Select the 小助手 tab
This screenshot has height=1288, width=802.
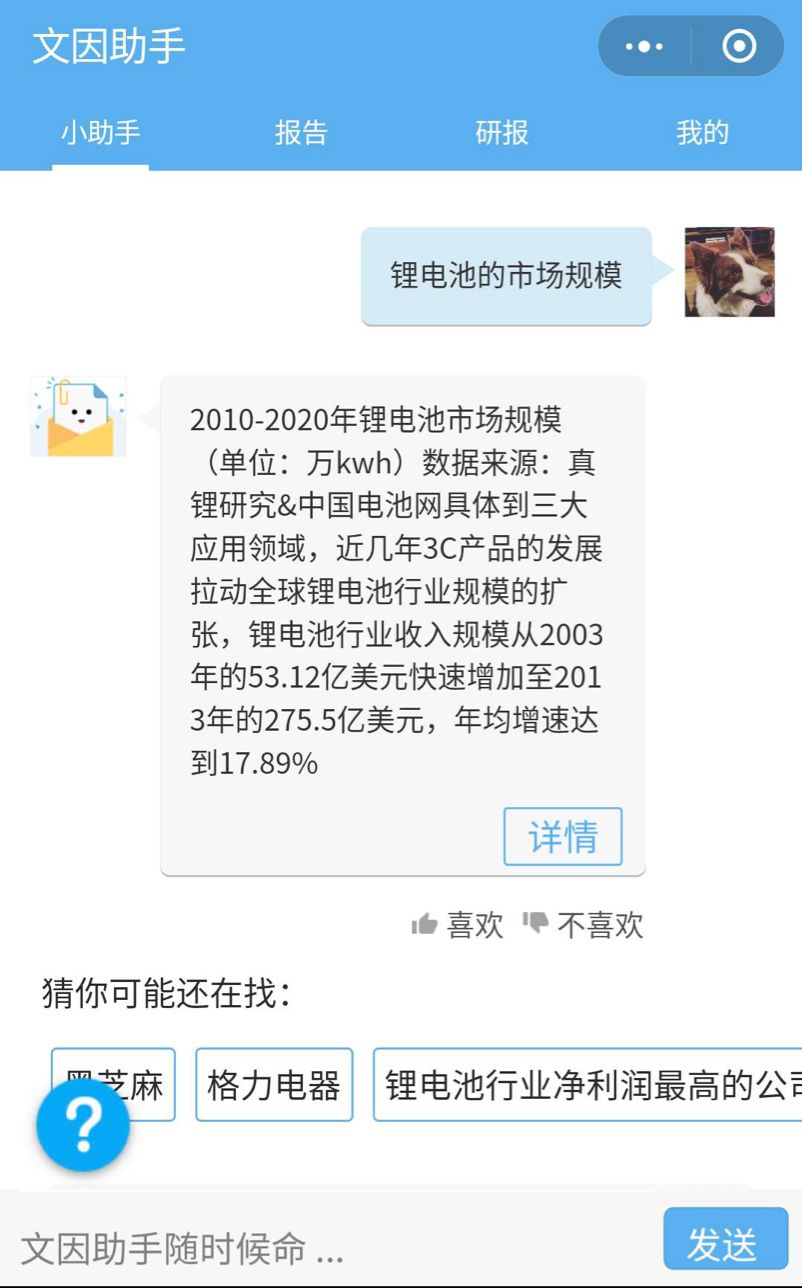point(100,133)
